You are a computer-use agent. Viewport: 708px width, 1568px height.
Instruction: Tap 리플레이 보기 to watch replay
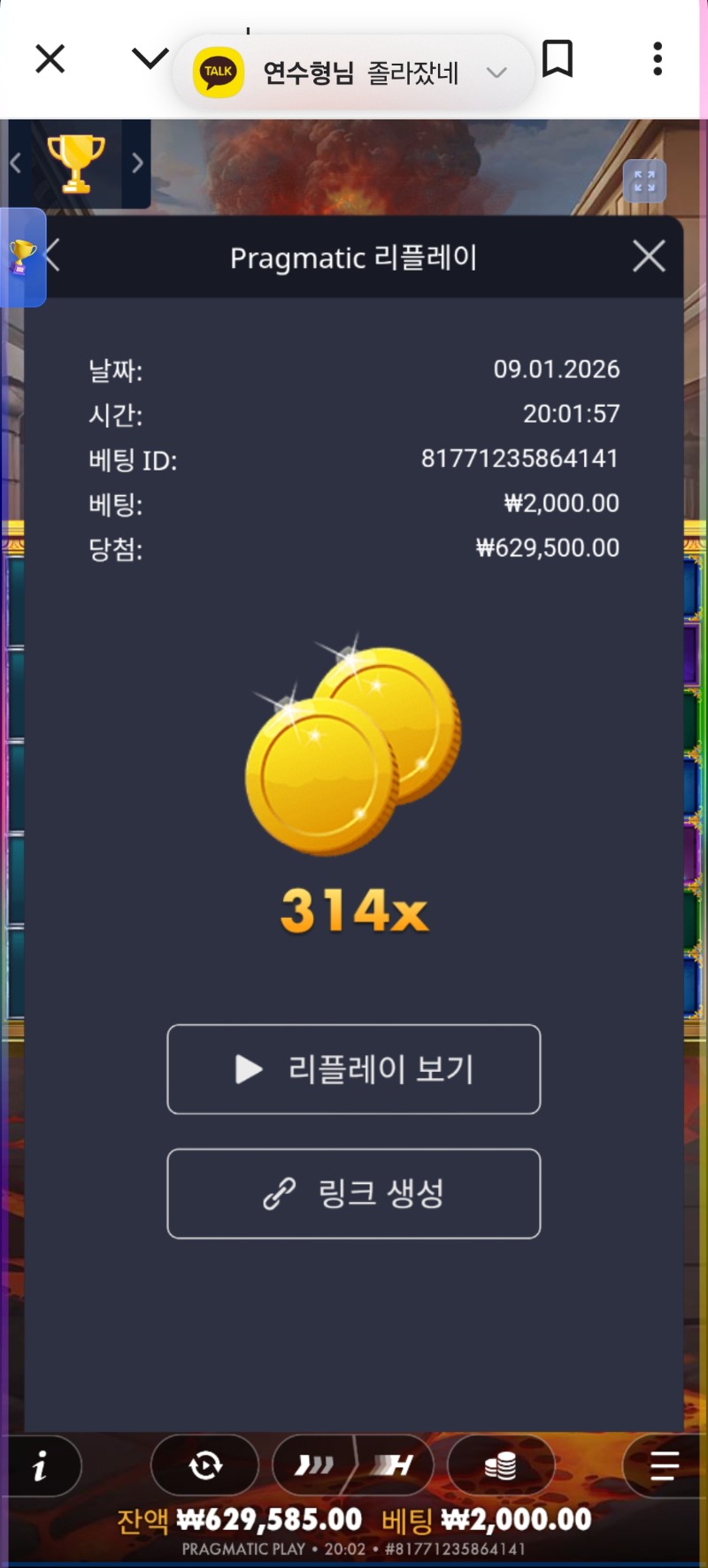[354, 1069]
